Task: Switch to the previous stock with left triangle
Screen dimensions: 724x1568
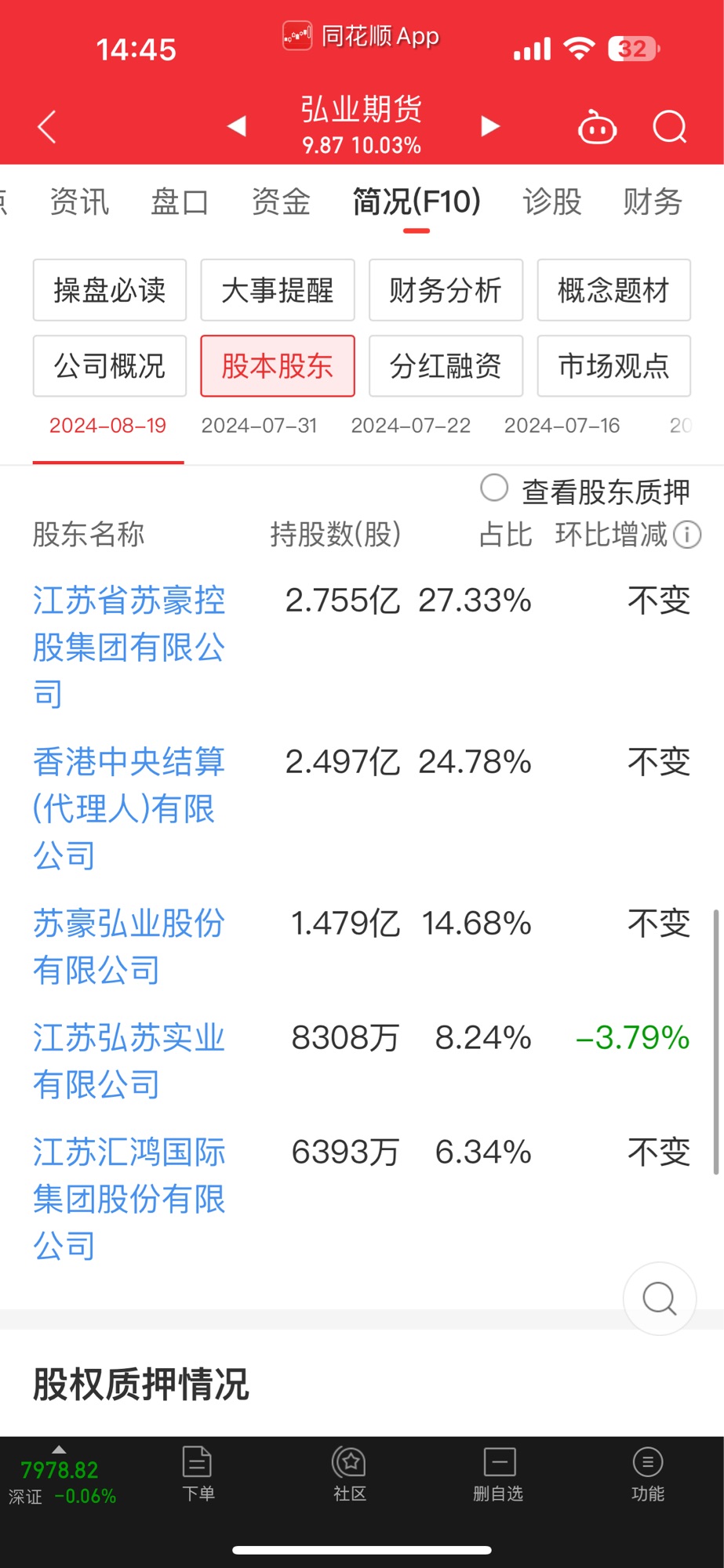Action: click(x=237, y=126)
